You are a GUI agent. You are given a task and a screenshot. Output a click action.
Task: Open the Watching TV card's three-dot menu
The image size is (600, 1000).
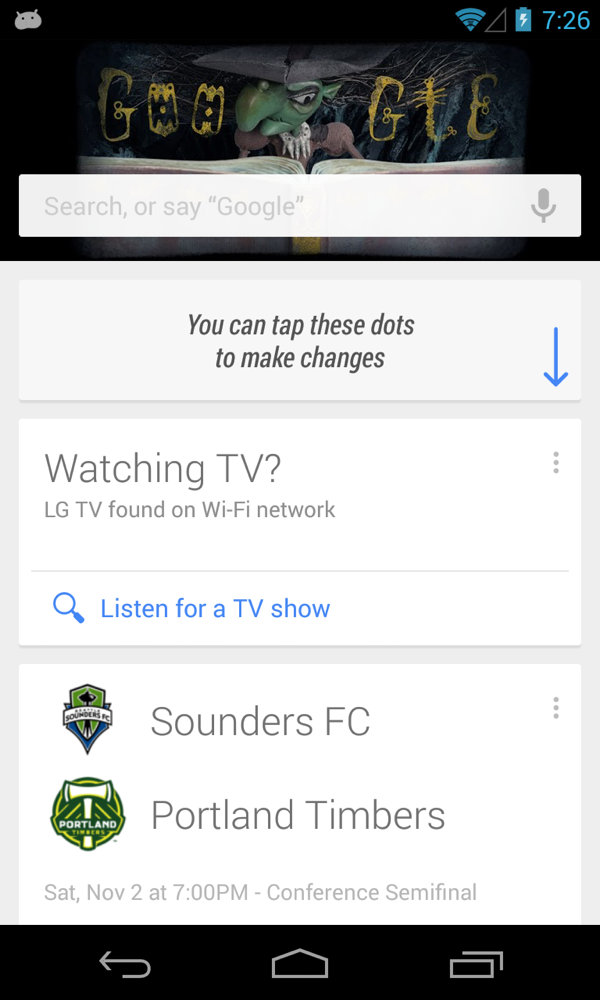(556, 463)
